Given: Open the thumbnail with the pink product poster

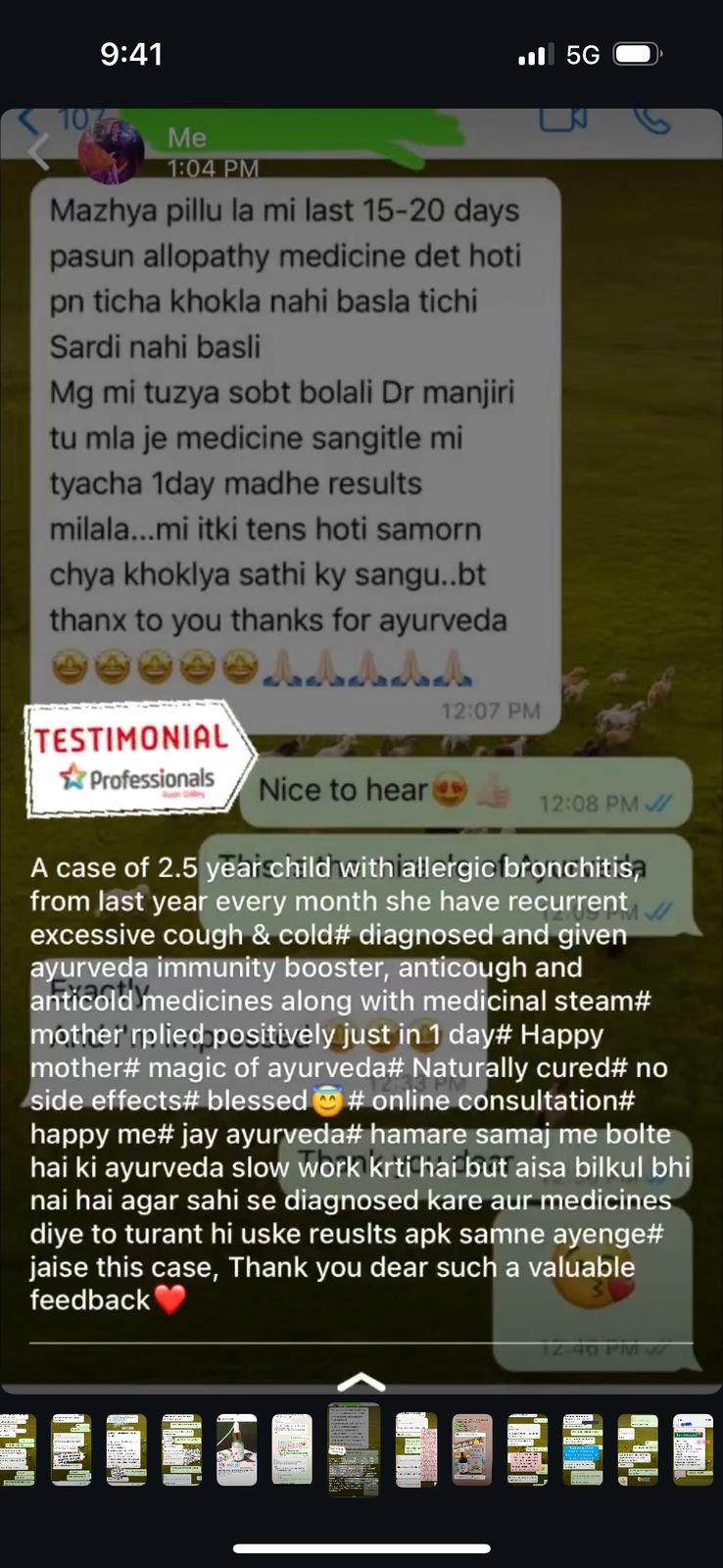Looking at the screenshot, I should point(471,1449).
